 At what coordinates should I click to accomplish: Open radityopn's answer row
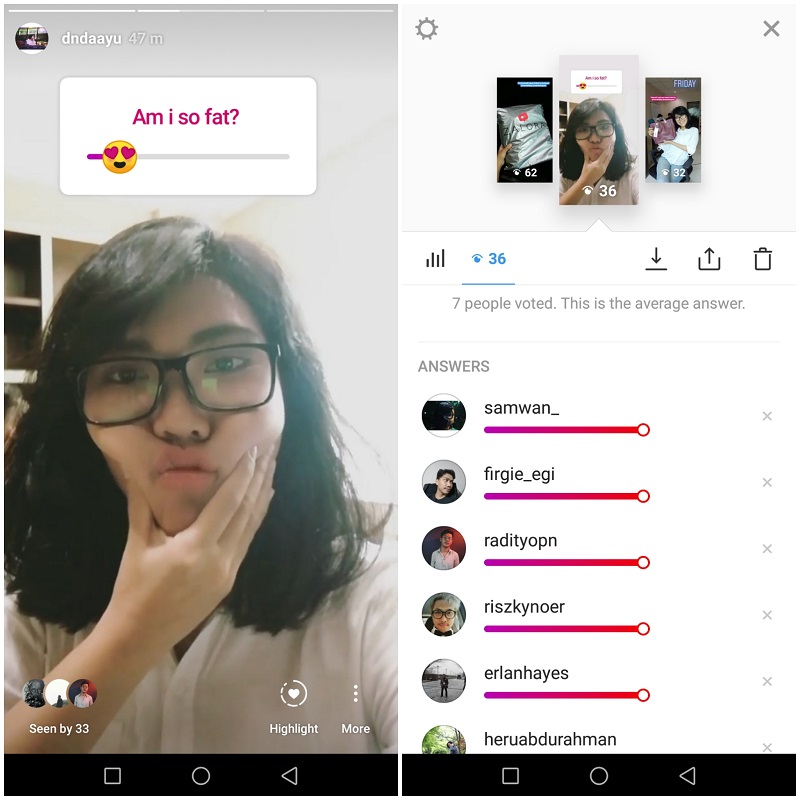point(520,548)
